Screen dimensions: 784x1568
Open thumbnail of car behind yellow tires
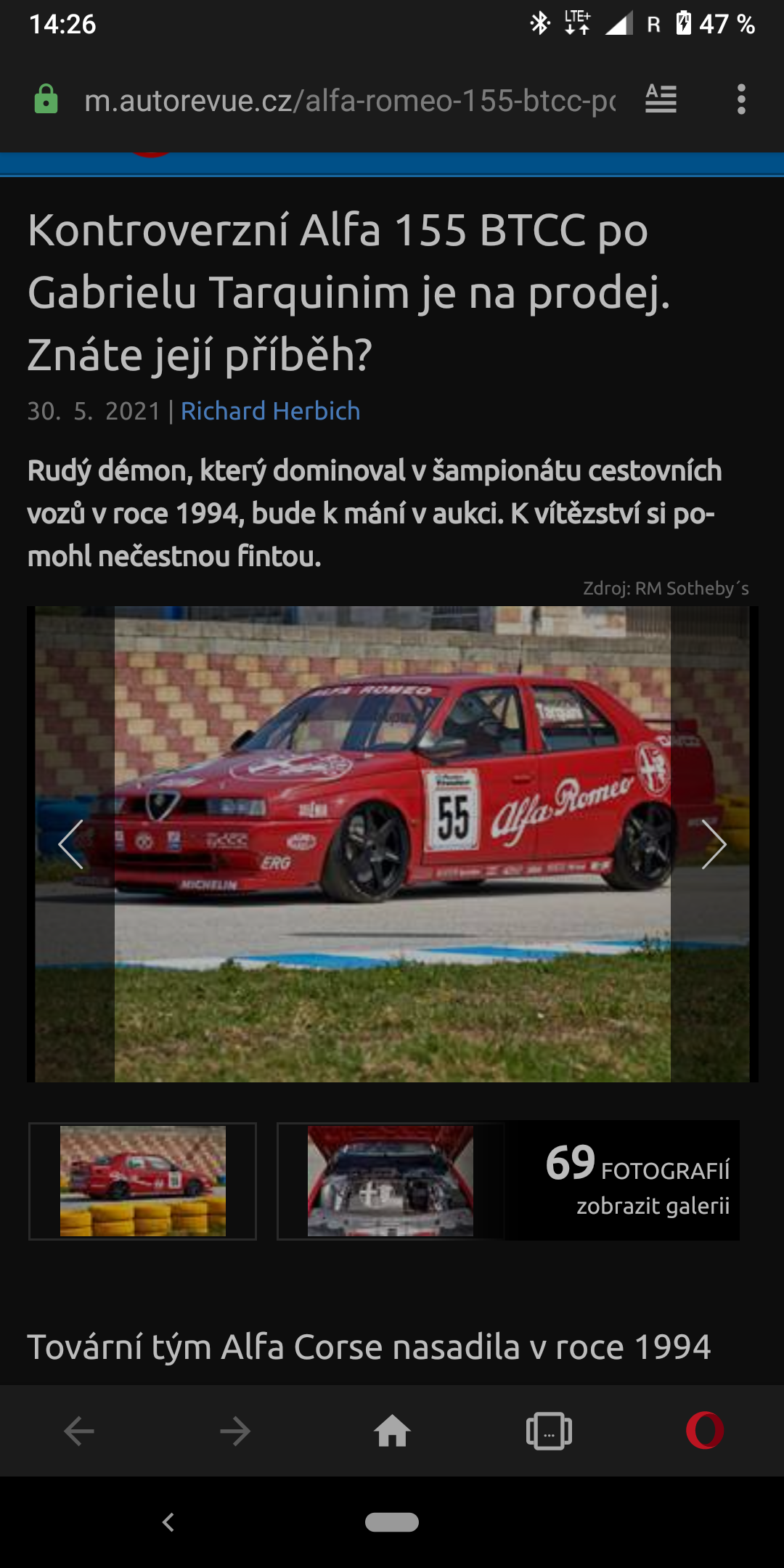(x=142, y=1181)
